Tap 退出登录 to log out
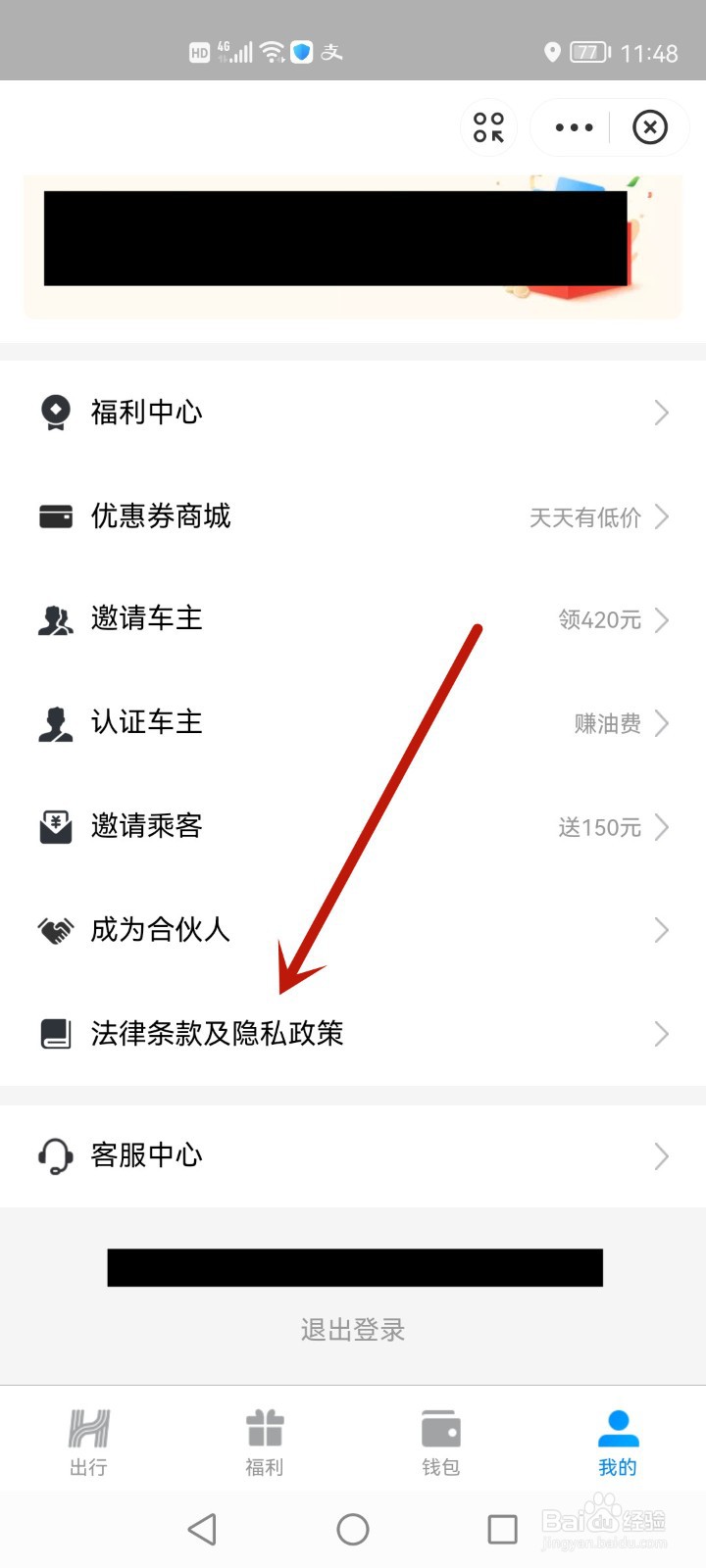Image resolution: width=706 pixels, height=1568 pixels. (352, 1330)
